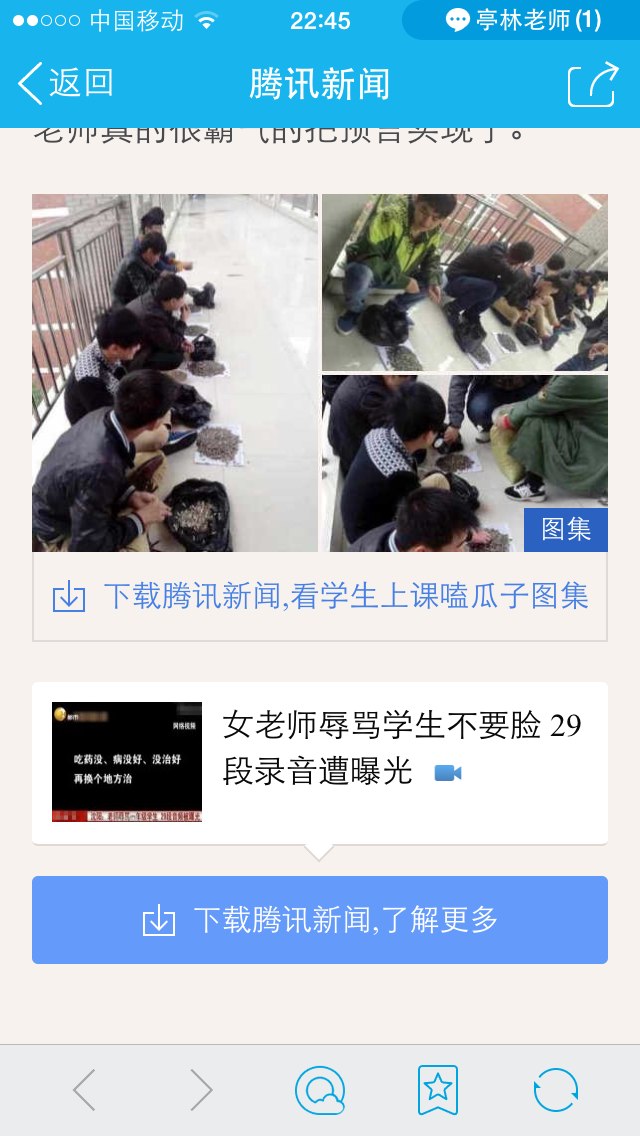Tap 下载腾讯新闻,了解更多 button
The image size is (640, 1136).
coord(320,919)
